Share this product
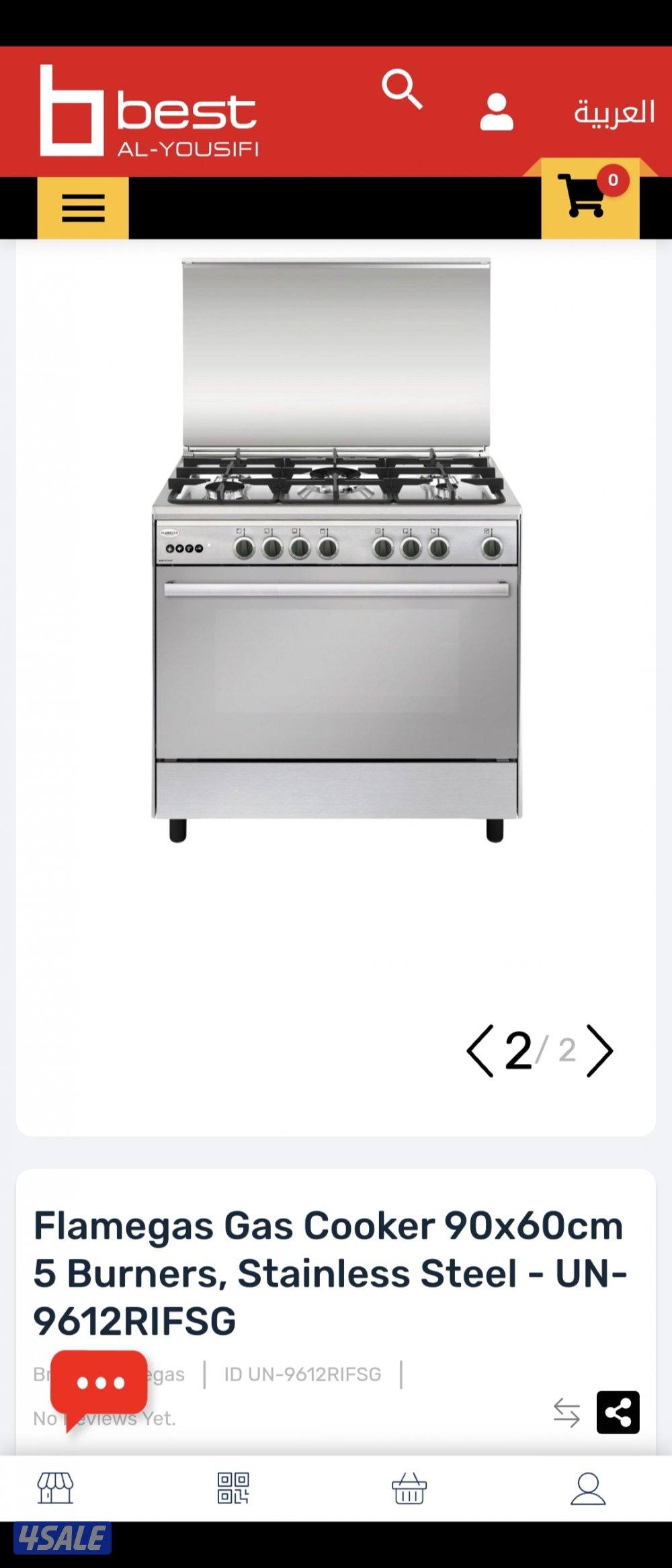The image size is (672, 1568). [x=618, y=1412]
